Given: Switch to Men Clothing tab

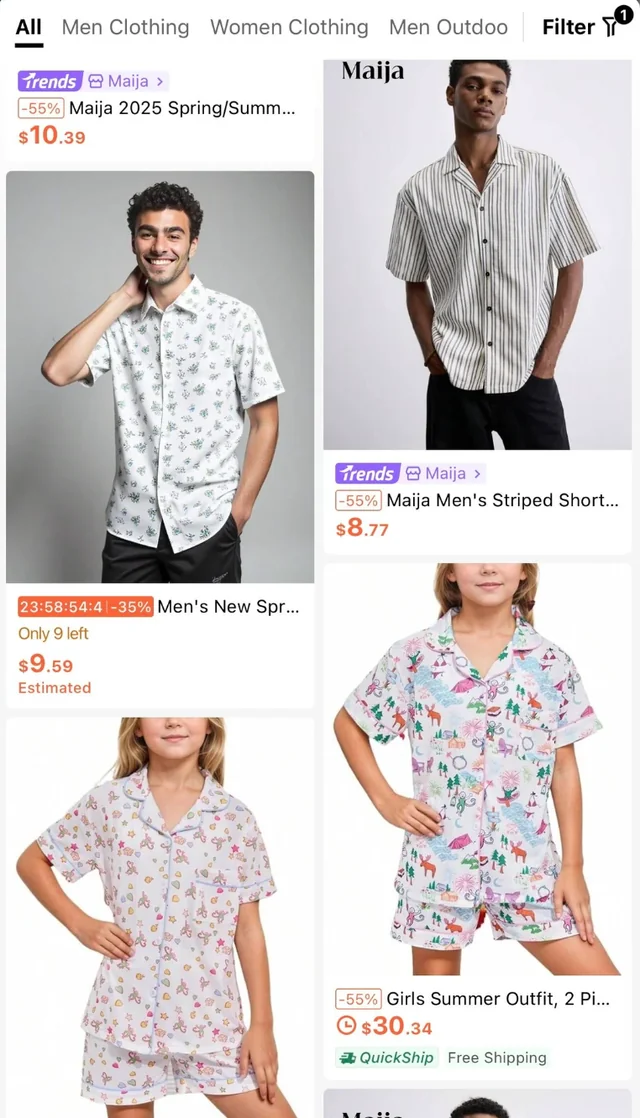Looking at the screenshot, I should pos(125,28).
